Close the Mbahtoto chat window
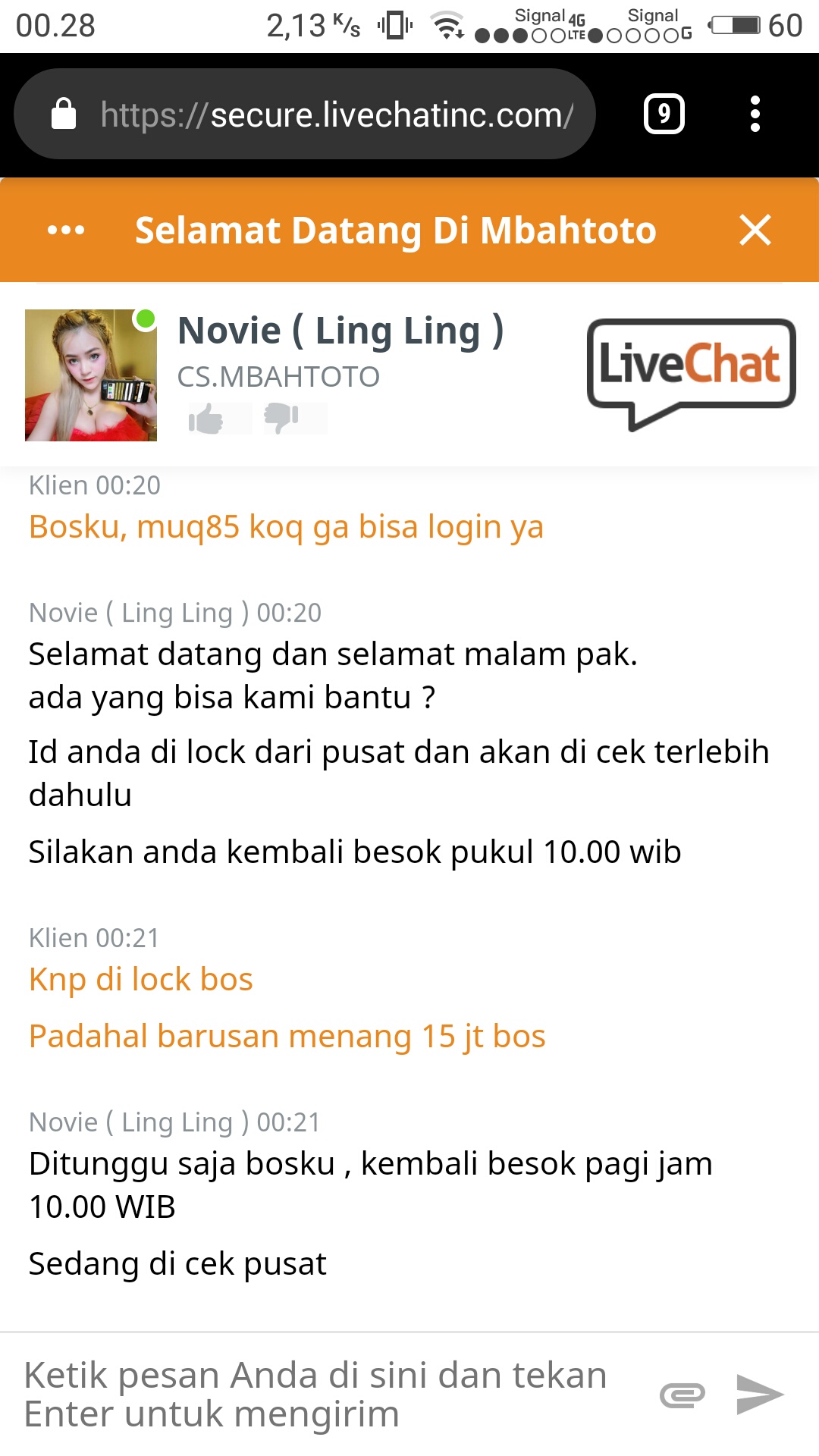Image resolution: width=819 pixels, height=1456 pixels. click(755, 231)
